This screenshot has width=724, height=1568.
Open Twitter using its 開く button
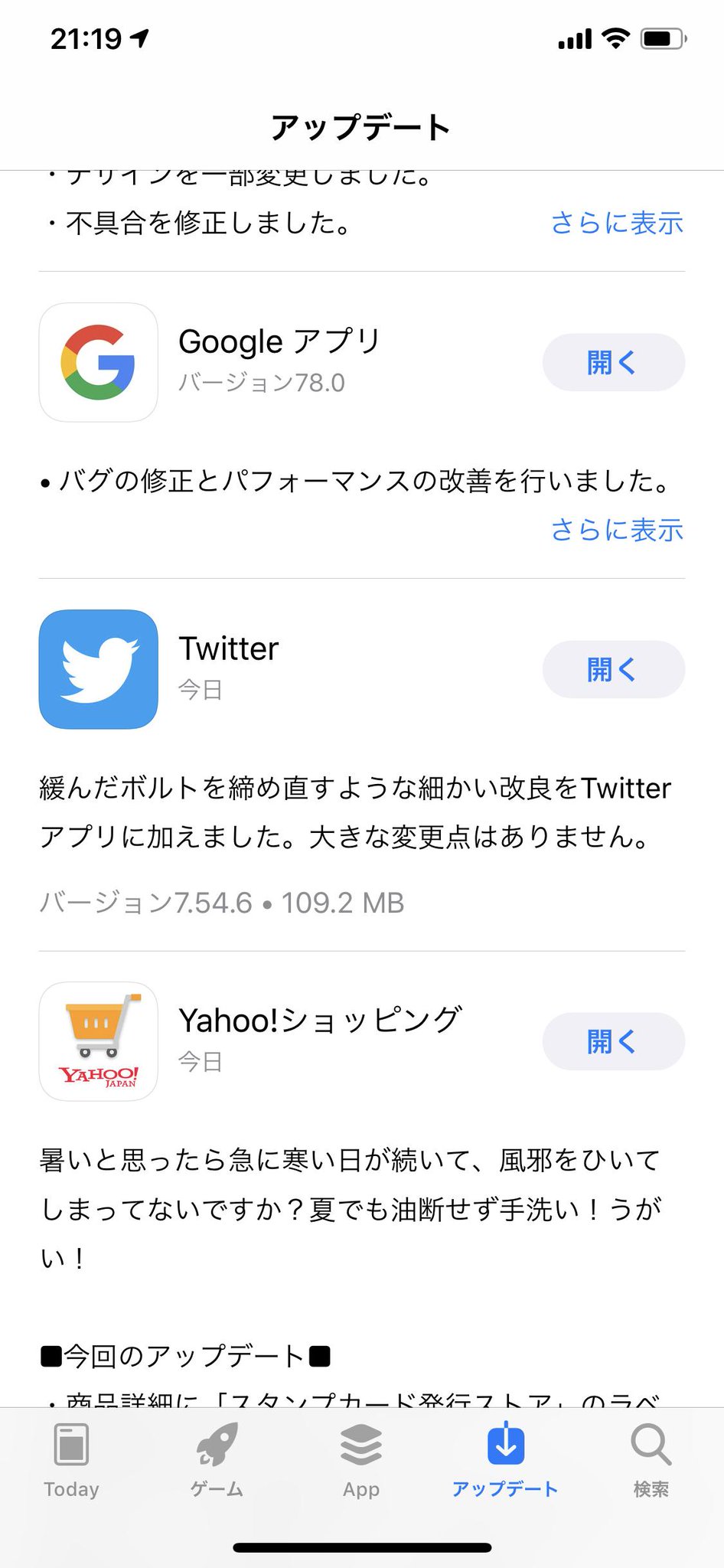[x=613, y=669]
